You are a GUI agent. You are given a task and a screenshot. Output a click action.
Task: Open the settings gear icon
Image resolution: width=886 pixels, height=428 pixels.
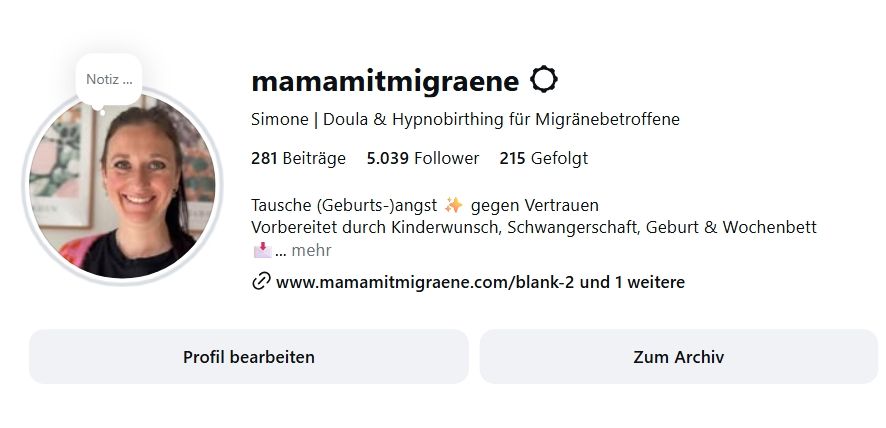coord(544,79)
